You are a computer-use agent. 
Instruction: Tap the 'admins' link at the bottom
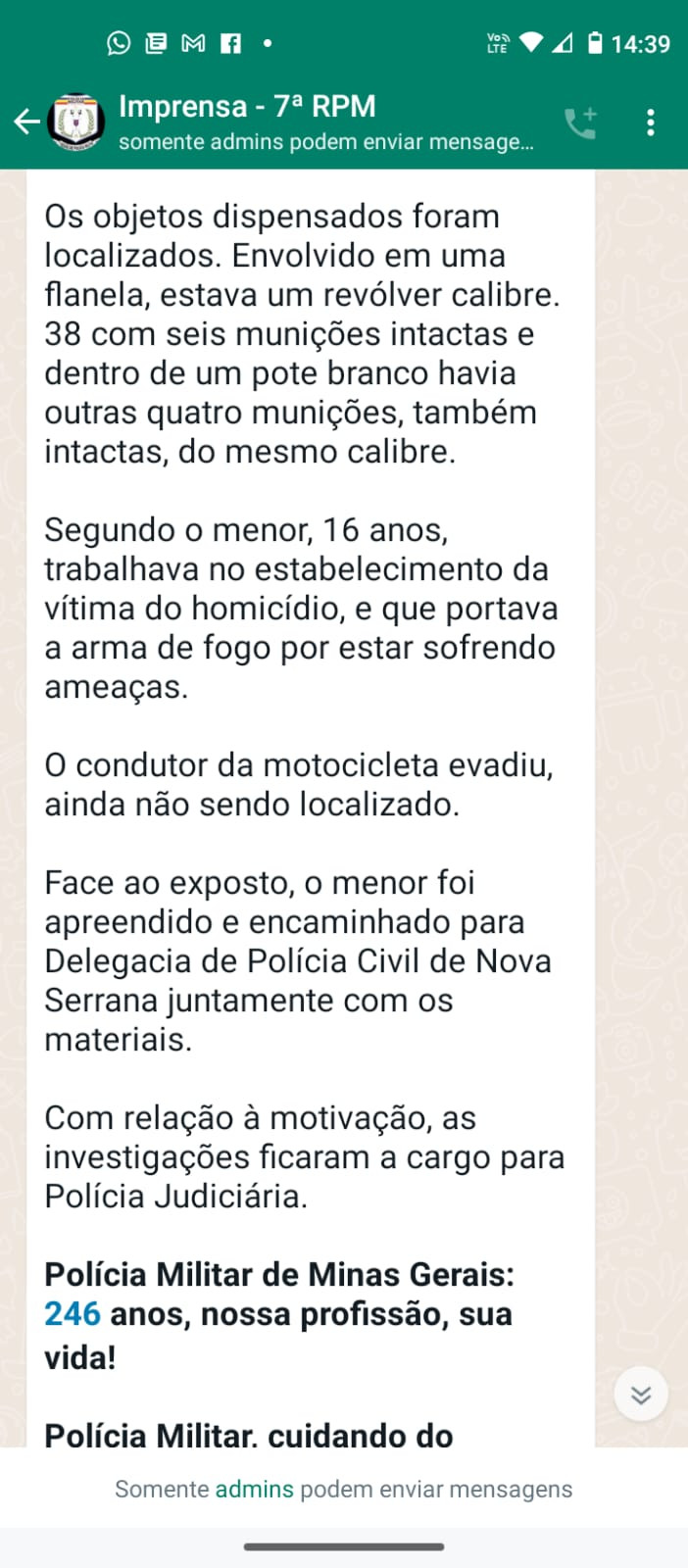click(x=255, y=1489)
